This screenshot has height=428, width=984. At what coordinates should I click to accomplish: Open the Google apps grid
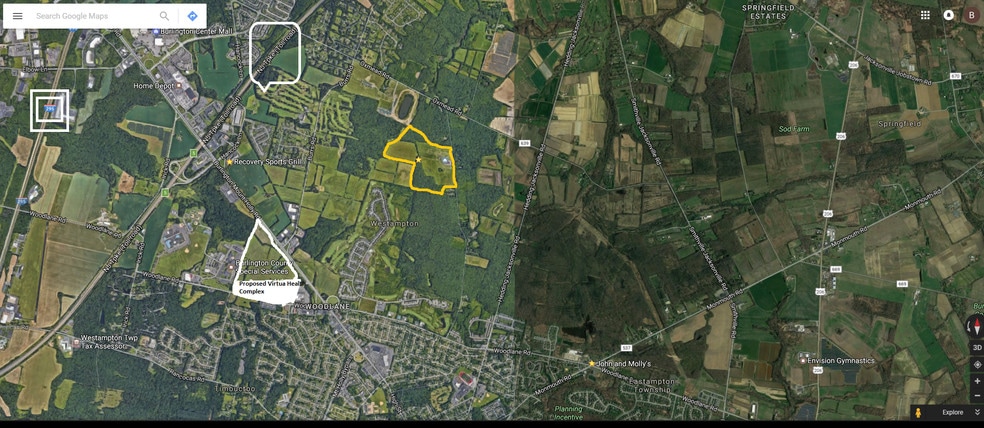[x=925, y=15]
